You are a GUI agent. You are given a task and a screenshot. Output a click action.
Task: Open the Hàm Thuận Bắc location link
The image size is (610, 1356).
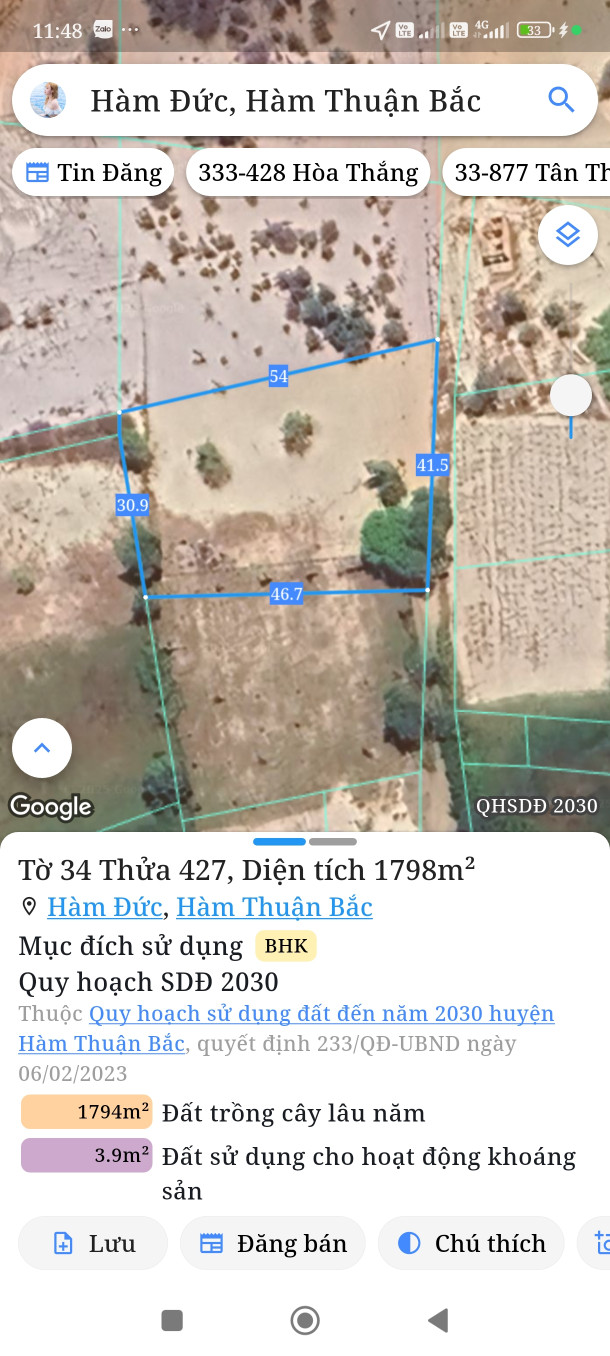point(274,907)
